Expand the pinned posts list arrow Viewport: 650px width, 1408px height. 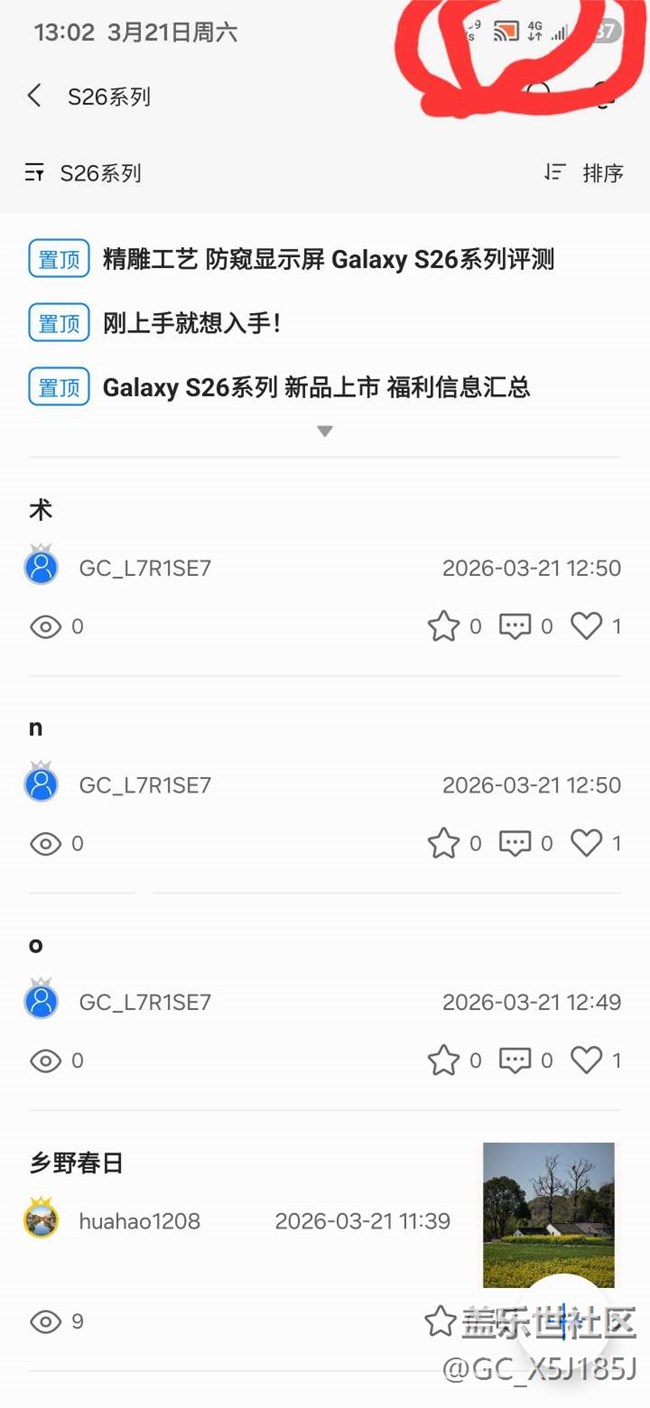[324, 431]
